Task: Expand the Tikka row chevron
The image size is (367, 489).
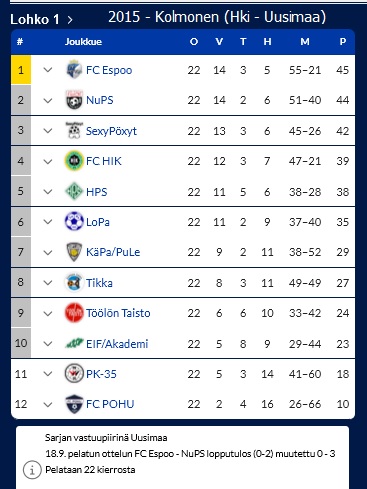Action: pos(48,283)
